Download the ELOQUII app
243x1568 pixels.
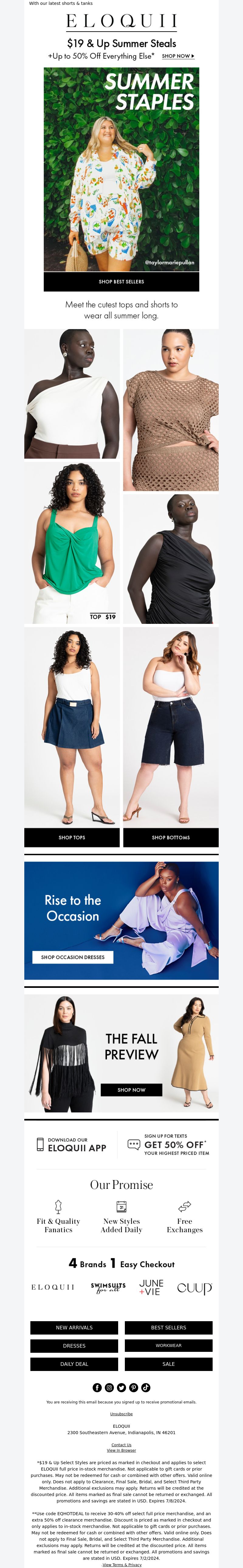tap(71, 1144)
